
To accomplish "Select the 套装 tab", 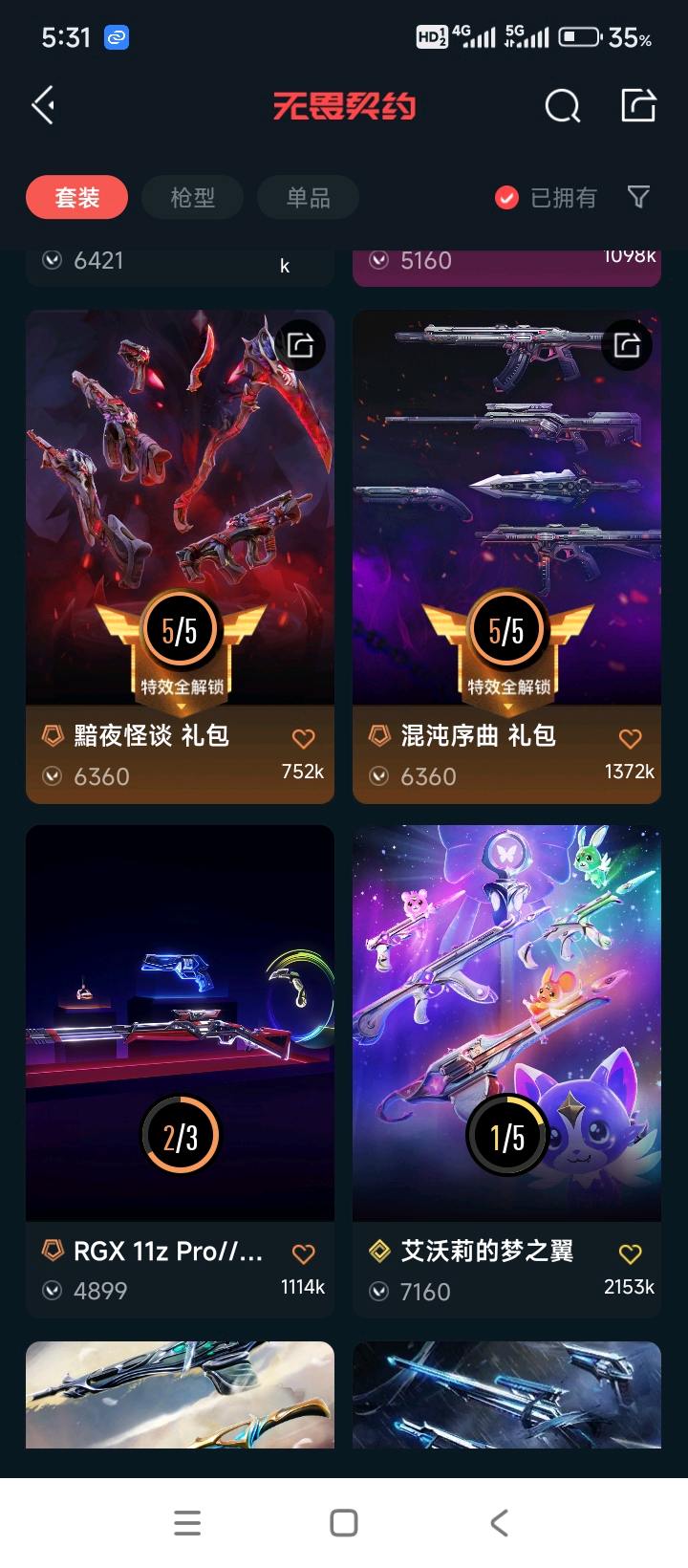I will pos(76,198).
